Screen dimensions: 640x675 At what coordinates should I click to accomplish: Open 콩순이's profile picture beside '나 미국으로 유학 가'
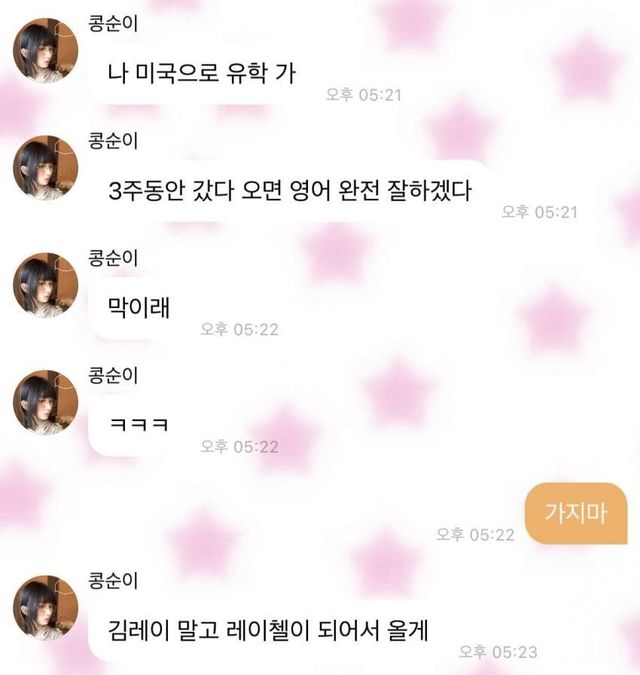(46, 50)
